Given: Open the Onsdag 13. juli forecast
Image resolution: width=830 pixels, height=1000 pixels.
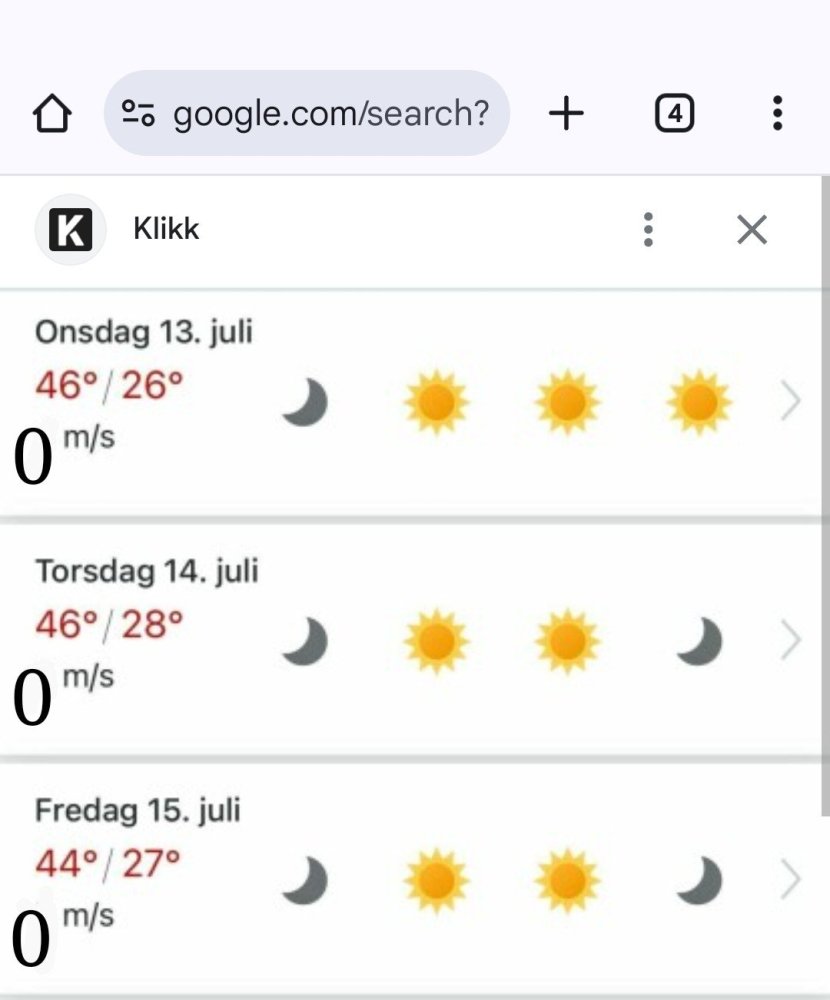Looking at the screenshot, I should click(790, 403).
